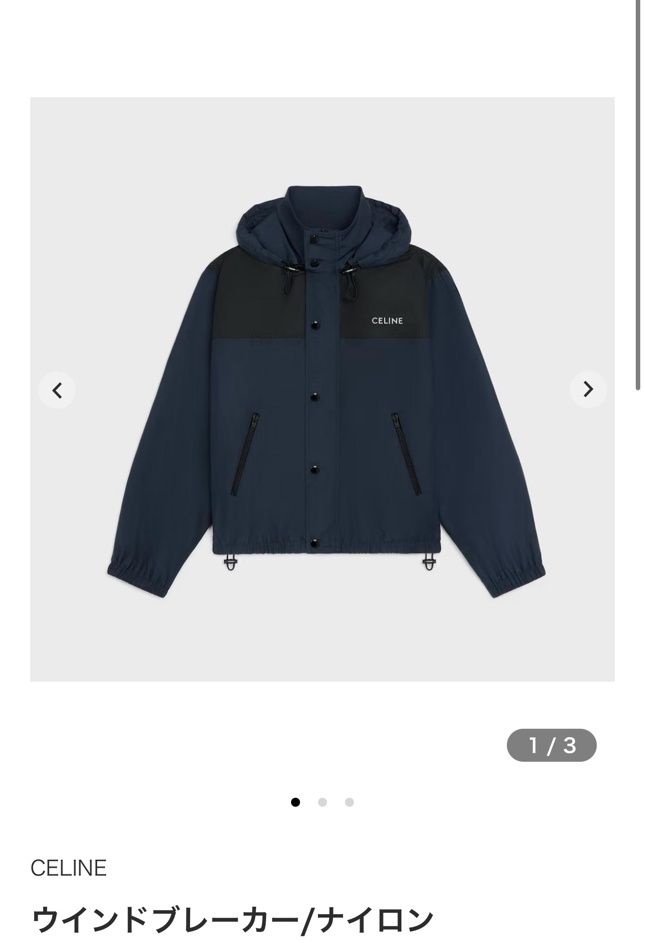The width and height of the screenshot is (645, 943).
Task: Show the previous product image
Action: coord(57,390)
